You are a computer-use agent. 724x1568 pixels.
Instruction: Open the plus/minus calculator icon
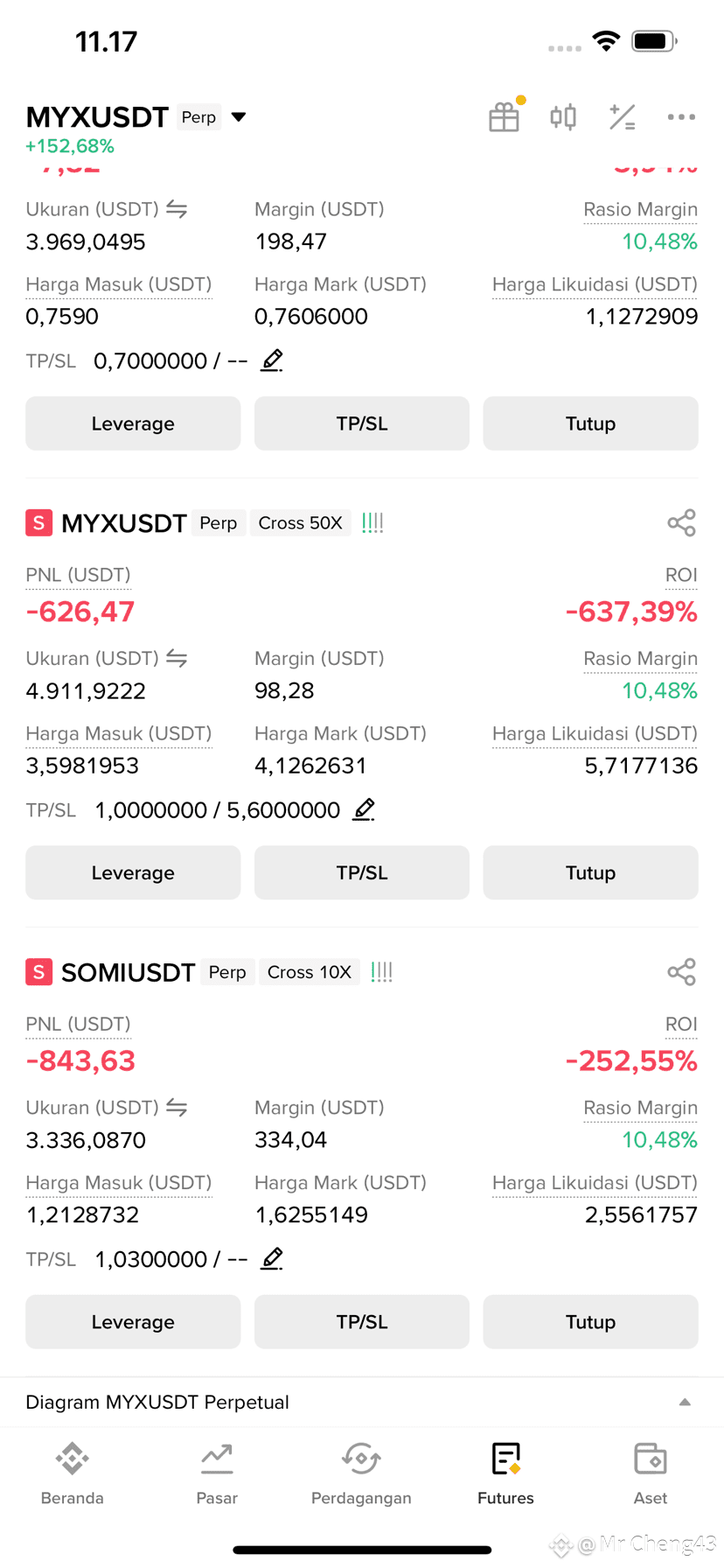[622, 116]
